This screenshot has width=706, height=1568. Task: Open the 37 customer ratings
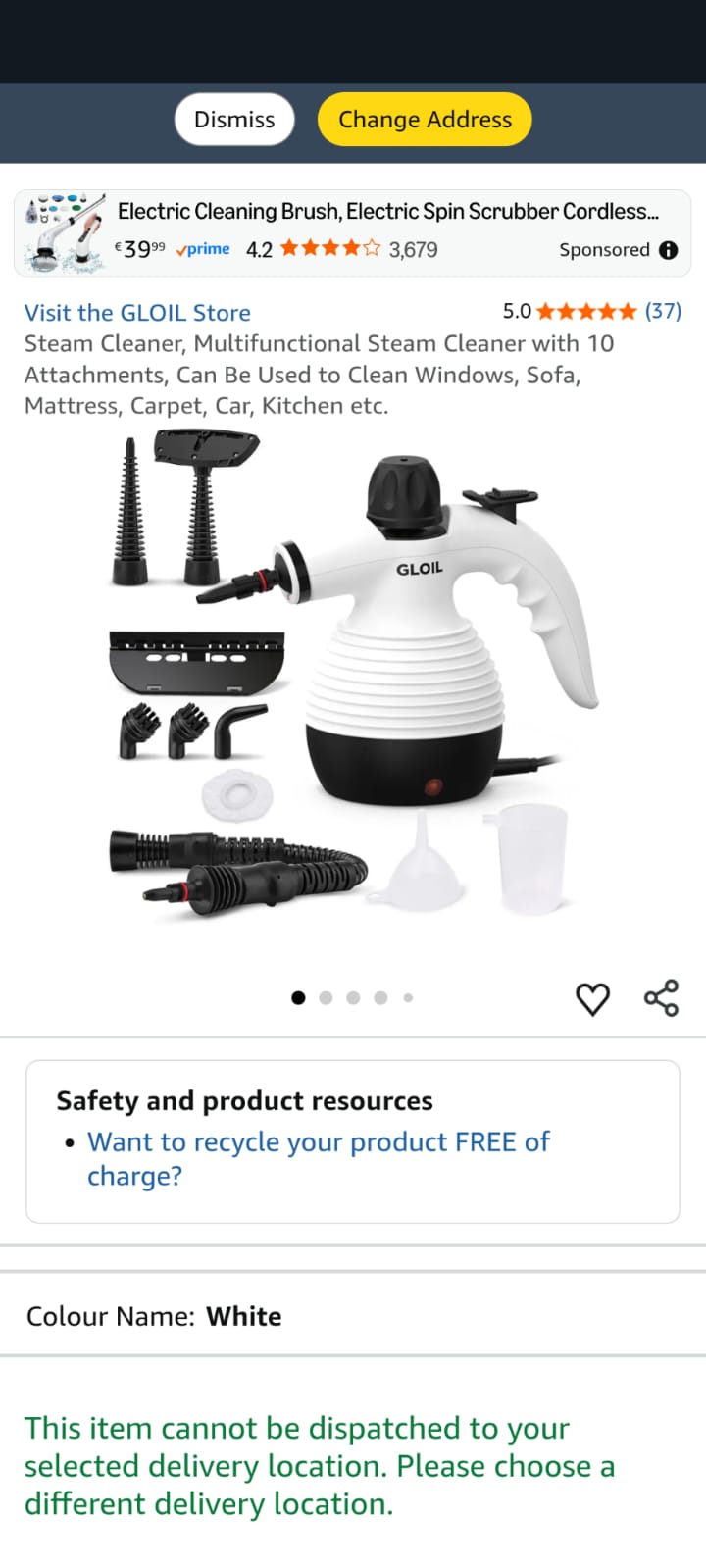click(662, 311)
